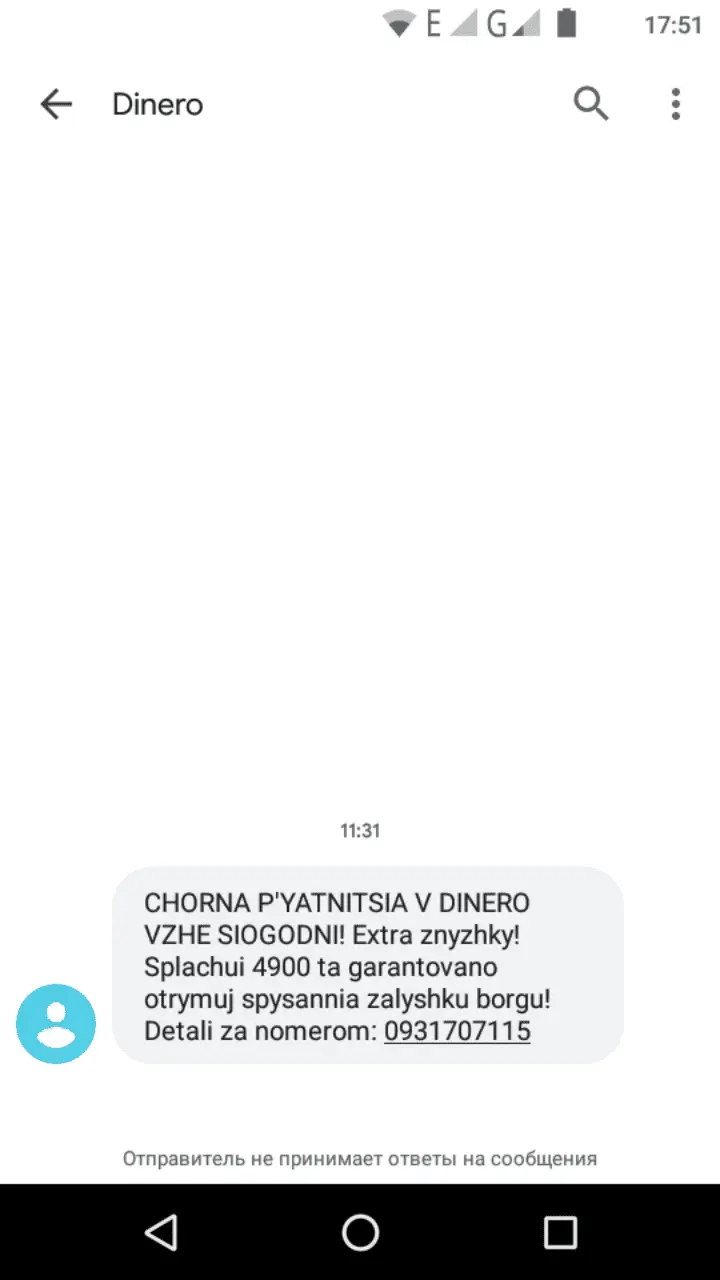720x1280 pixels.
Task: Search within the Dinero conversation
Action: pyautogui.click(x=591, y=104)
